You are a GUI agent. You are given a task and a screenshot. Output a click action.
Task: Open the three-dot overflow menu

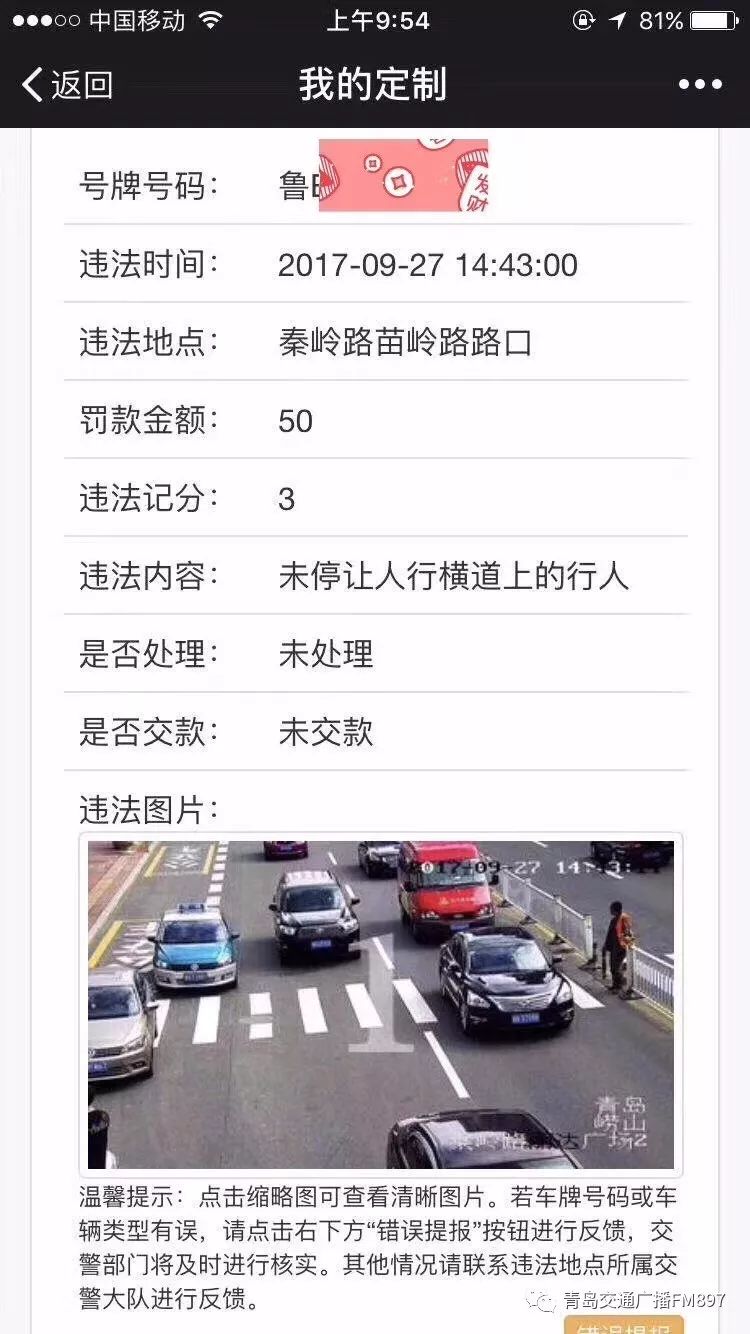click(x=700, y=85)
